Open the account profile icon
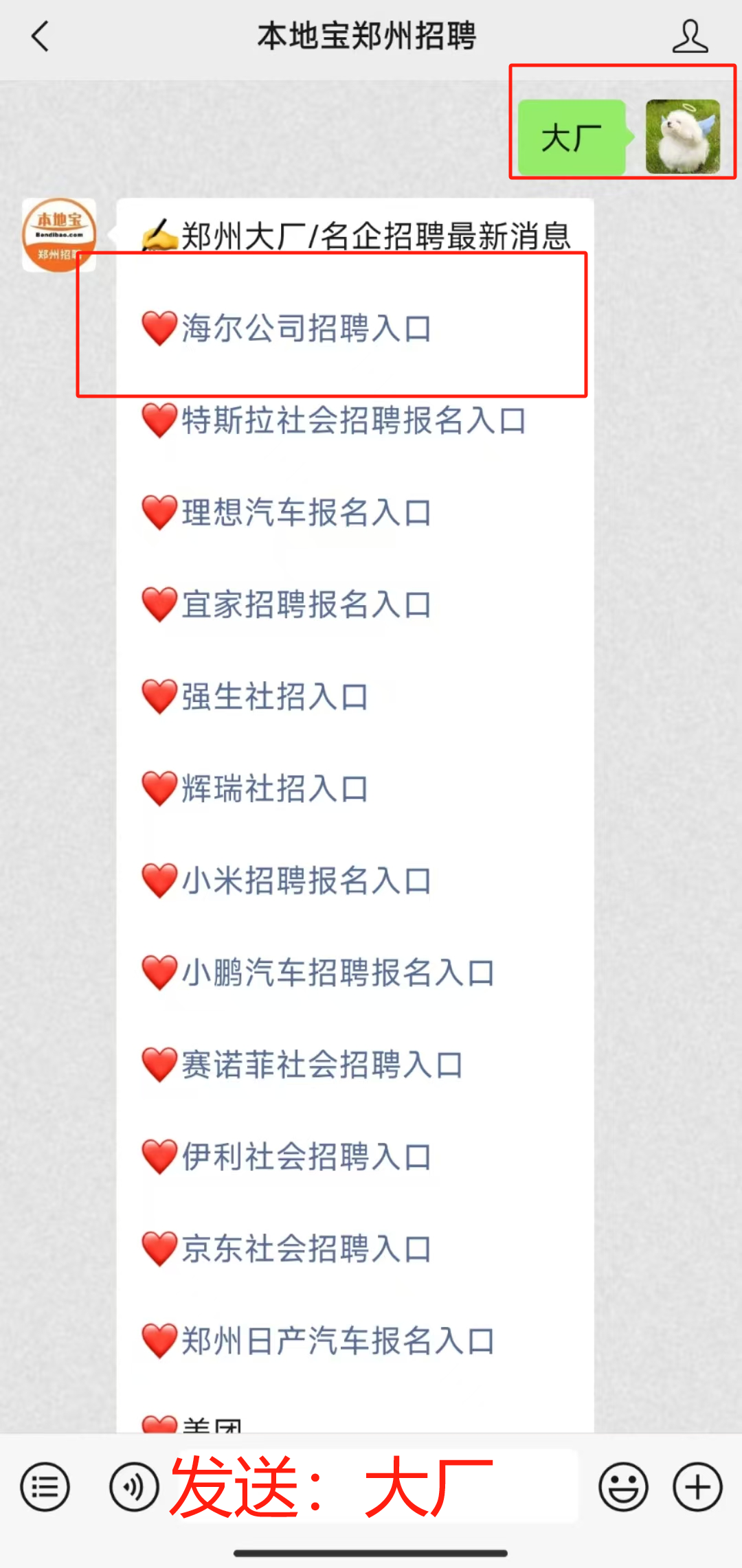This screenshot has height=1568, width=742. (x=690, y=36)
